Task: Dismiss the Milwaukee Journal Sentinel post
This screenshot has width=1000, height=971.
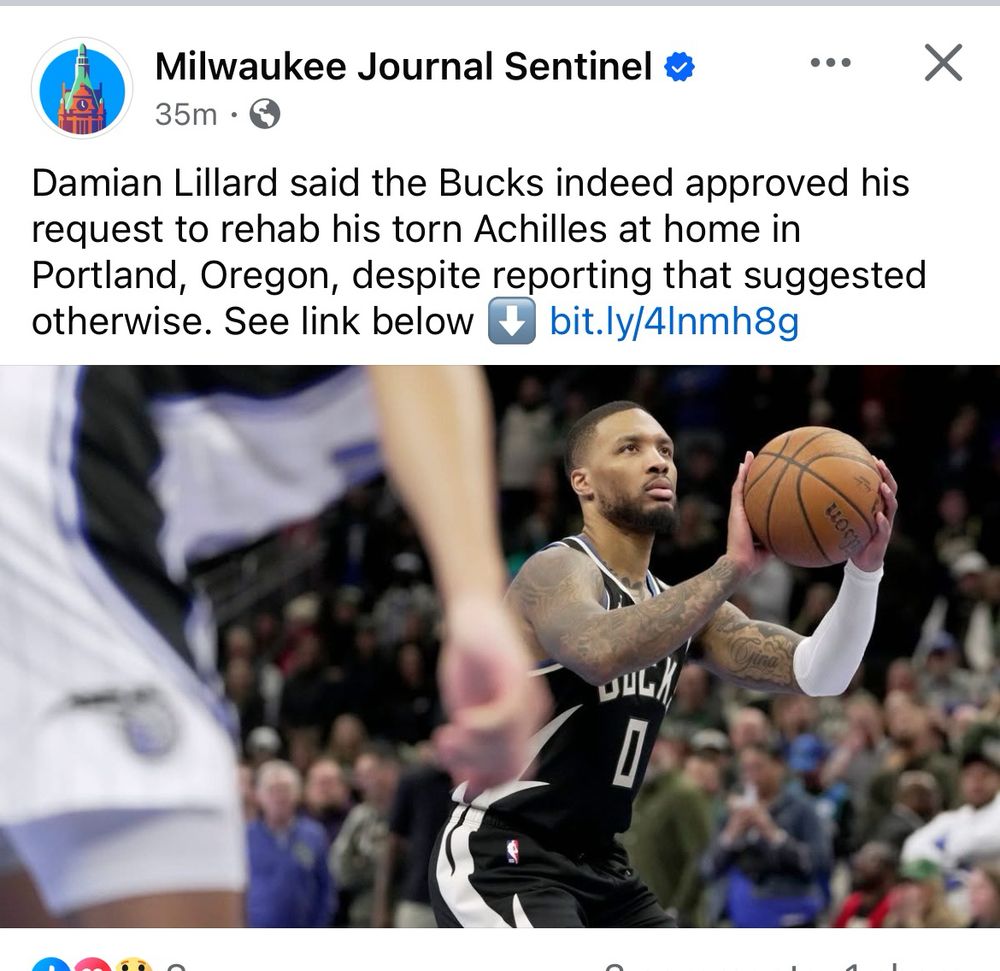Action: [x=942, y=63]
